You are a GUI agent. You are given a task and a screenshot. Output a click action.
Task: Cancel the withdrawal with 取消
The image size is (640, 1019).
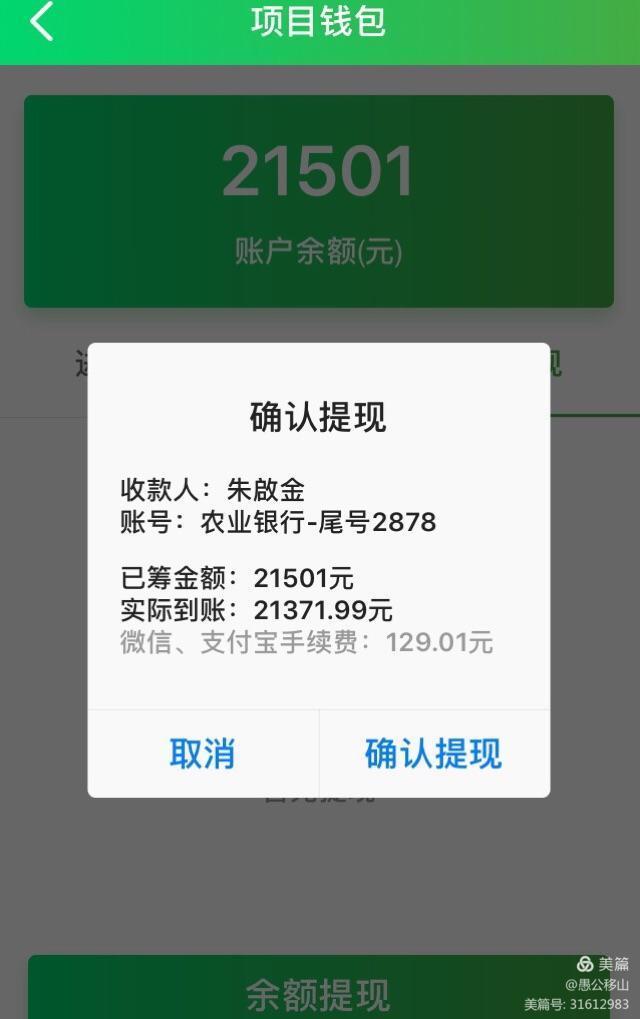(202, 754)
